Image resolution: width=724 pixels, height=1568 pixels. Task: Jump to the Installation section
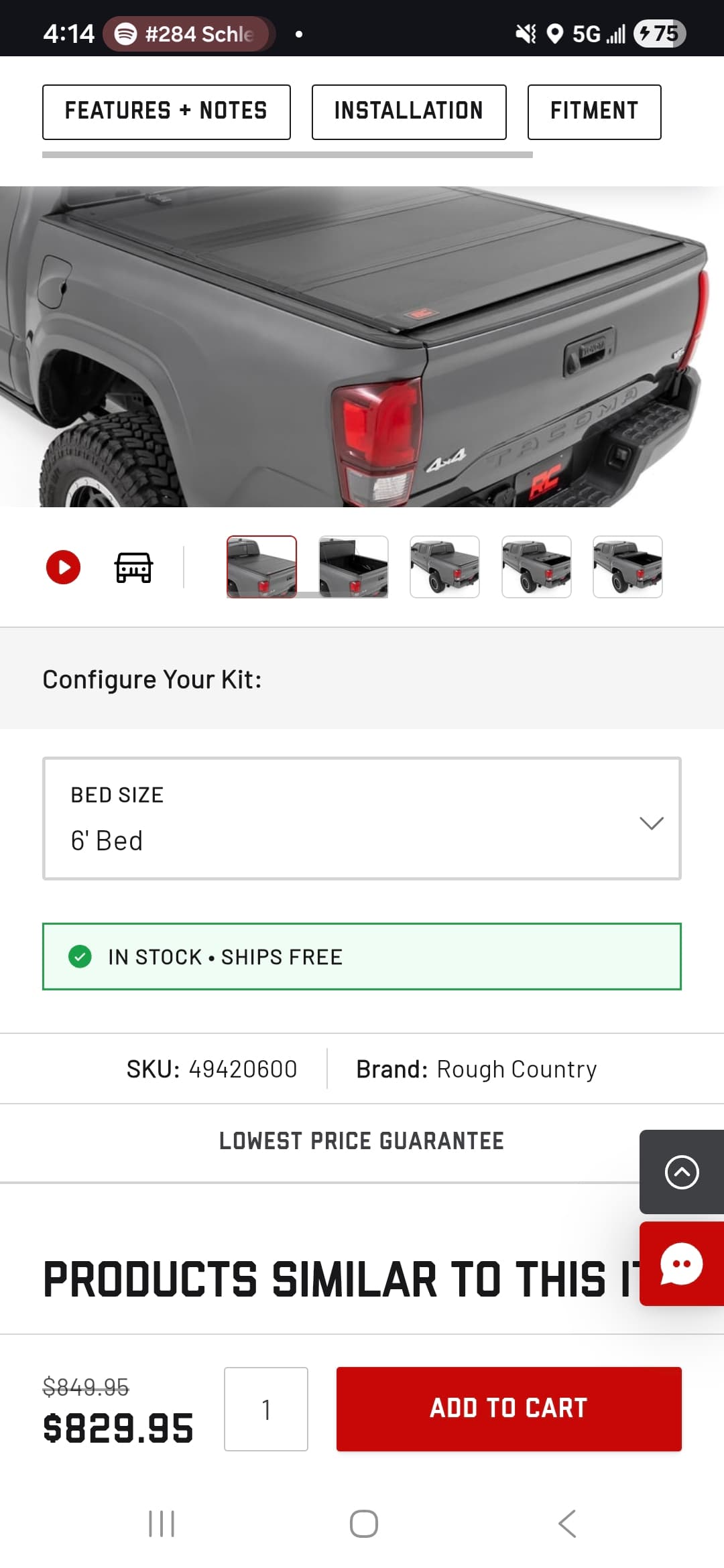pos(409,112)
